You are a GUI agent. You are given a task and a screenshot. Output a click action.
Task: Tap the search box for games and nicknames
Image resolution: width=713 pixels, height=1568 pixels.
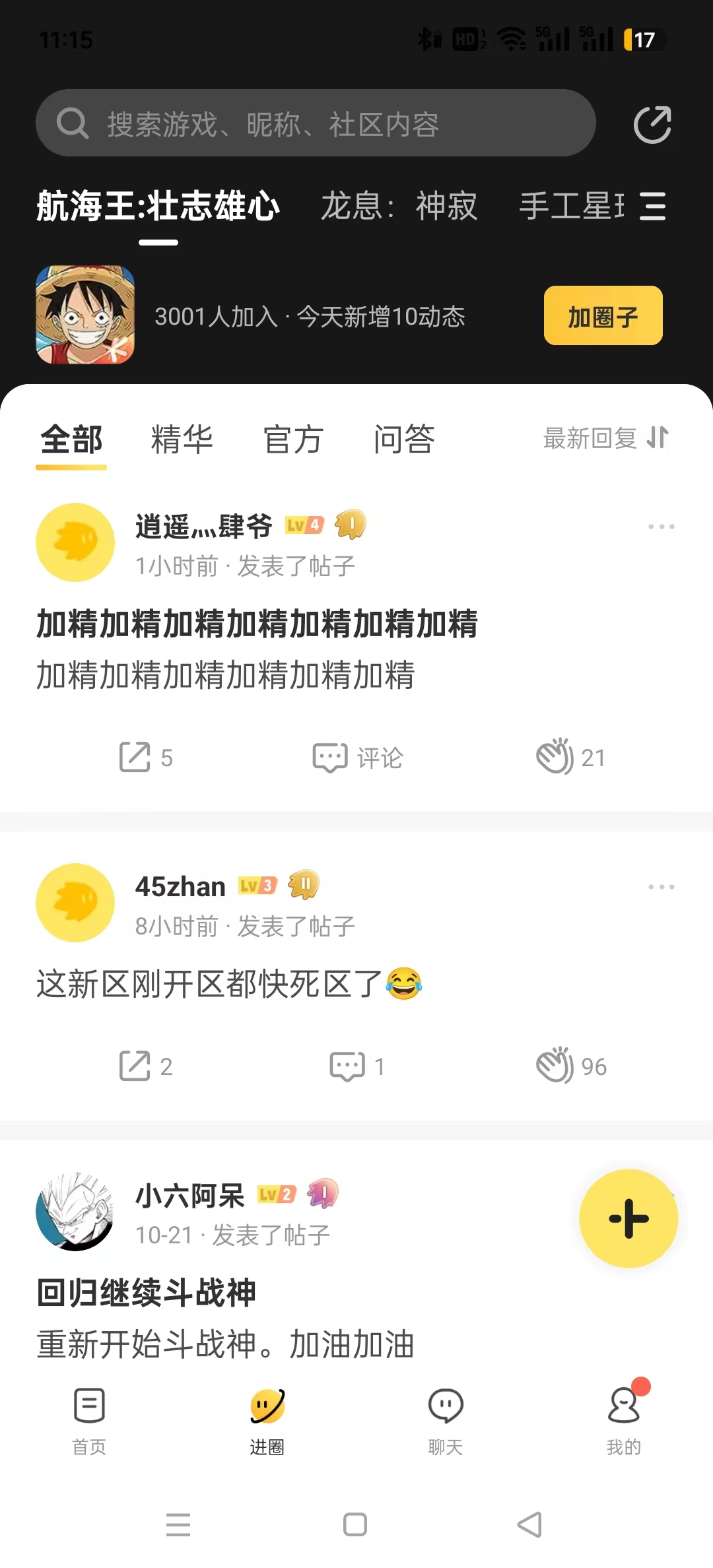[316, 123]
